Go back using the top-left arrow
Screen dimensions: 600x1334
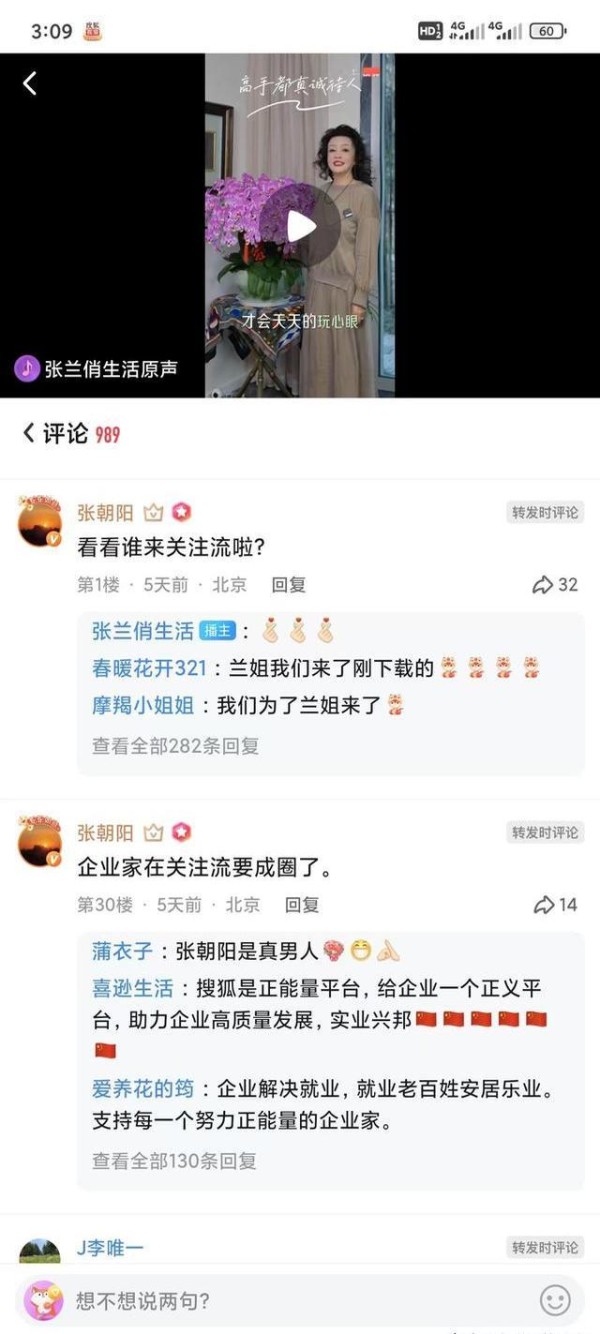click(30, 84)
